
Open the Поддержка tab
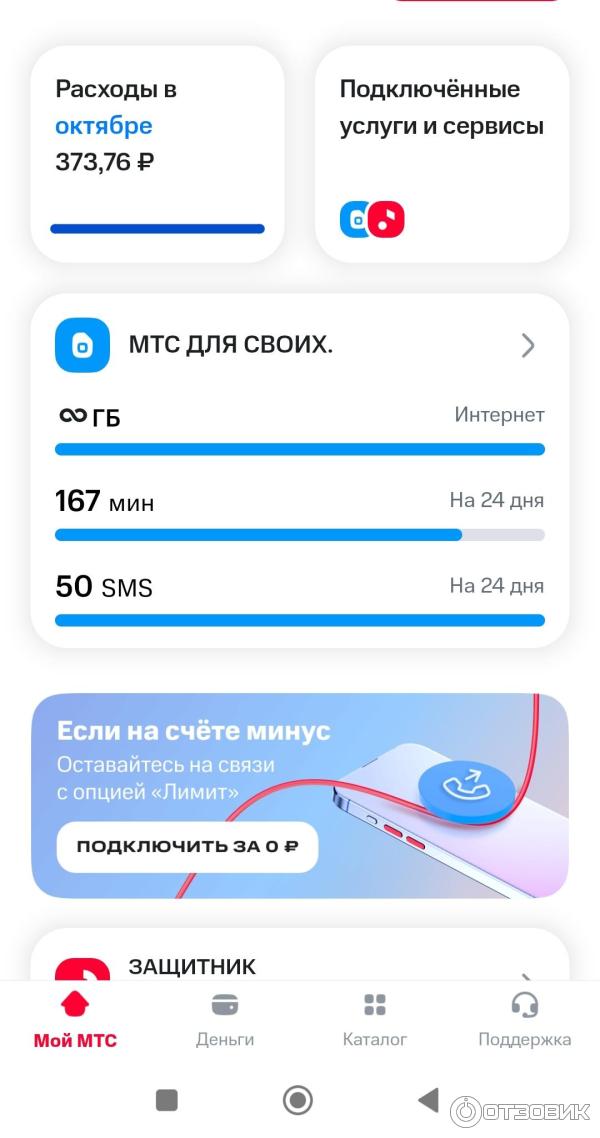(x=524, y=1020)
